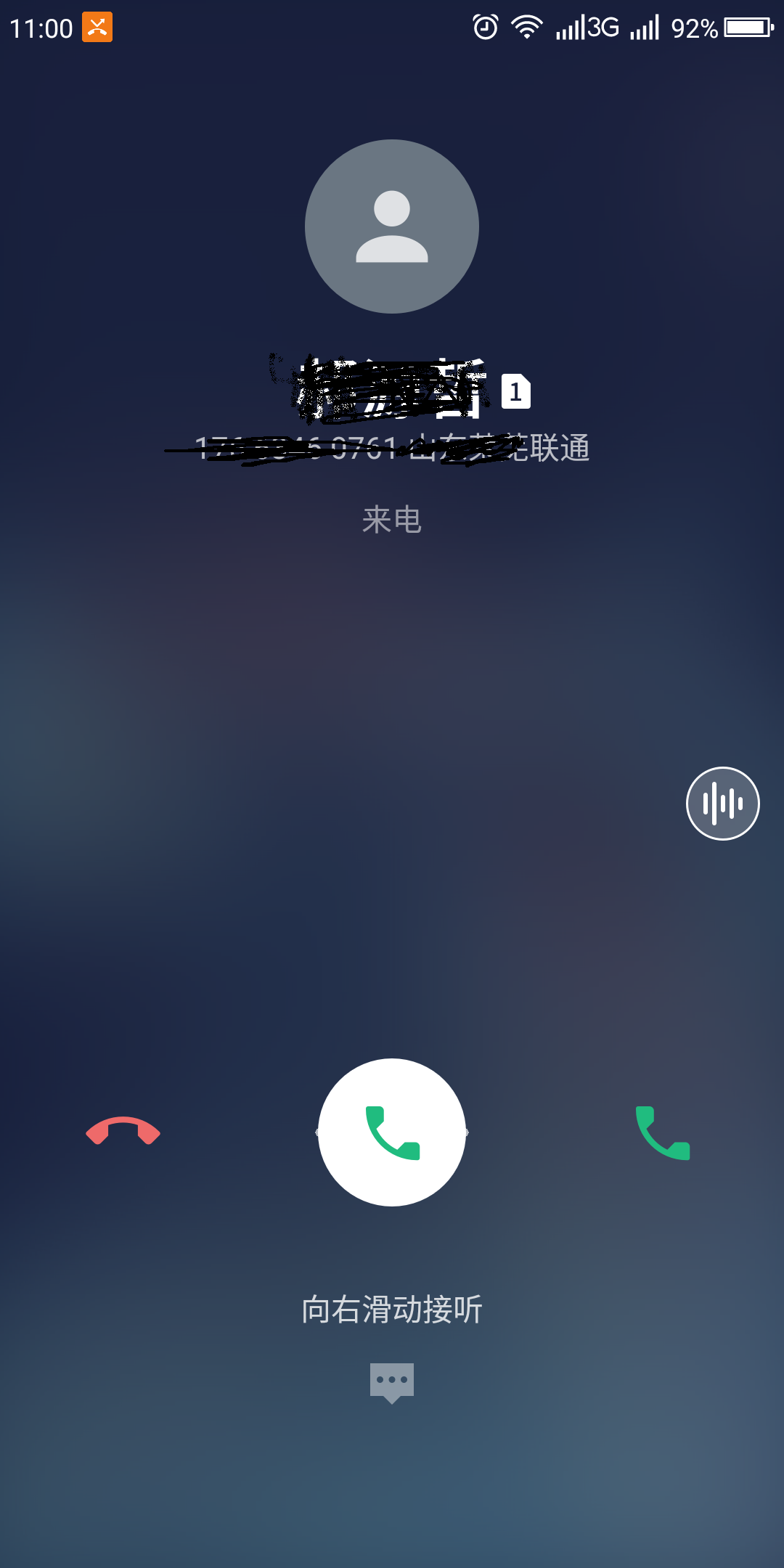Image resolution: width=784 pixels, height=1568 pixels.
Task: Tap the white circular answer button
Action: pyautogui.click(x=392, y=1132)
